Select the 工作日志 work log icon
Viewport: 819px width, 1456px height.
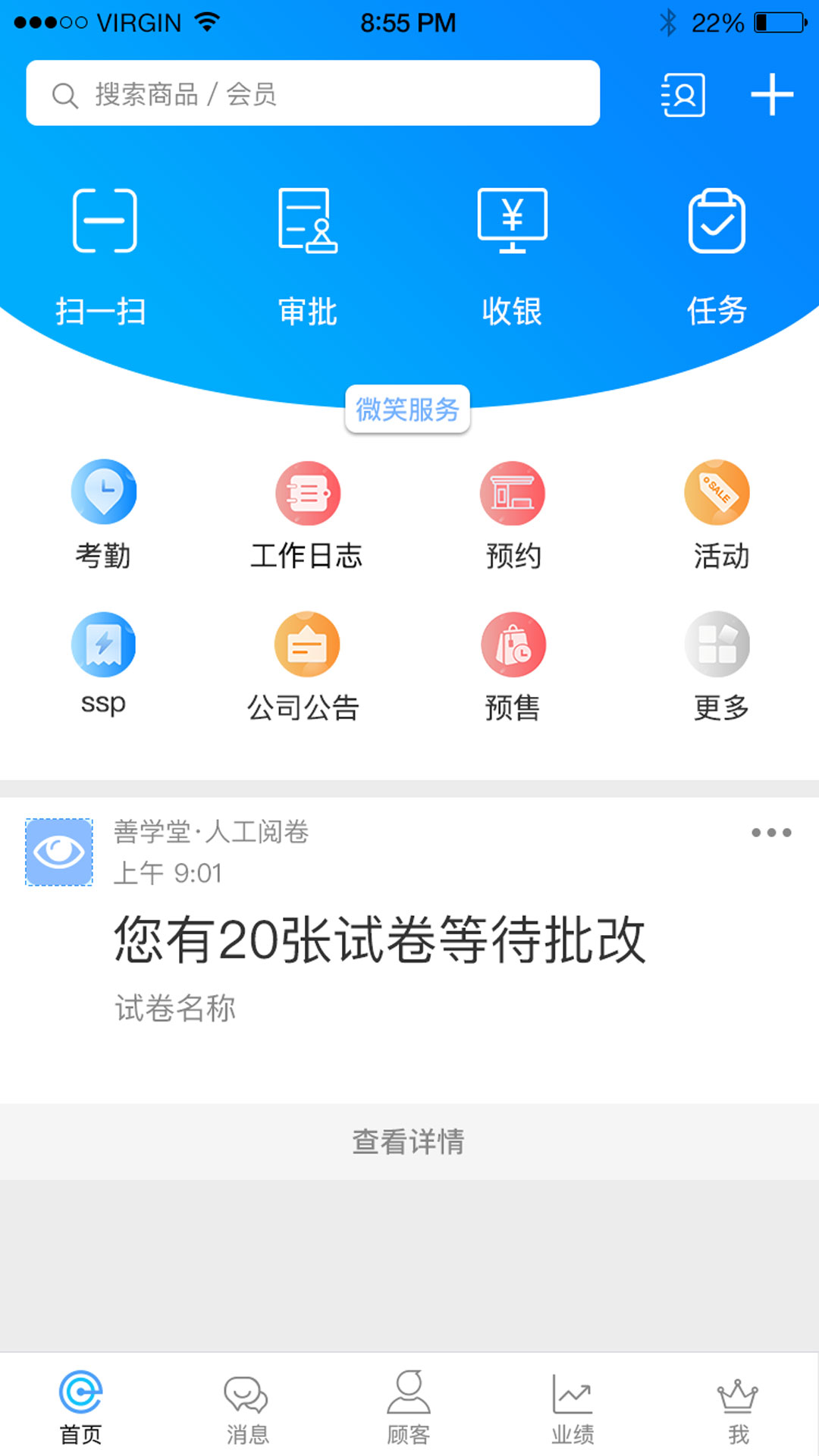pyautogui.click(x=307, y=516)
